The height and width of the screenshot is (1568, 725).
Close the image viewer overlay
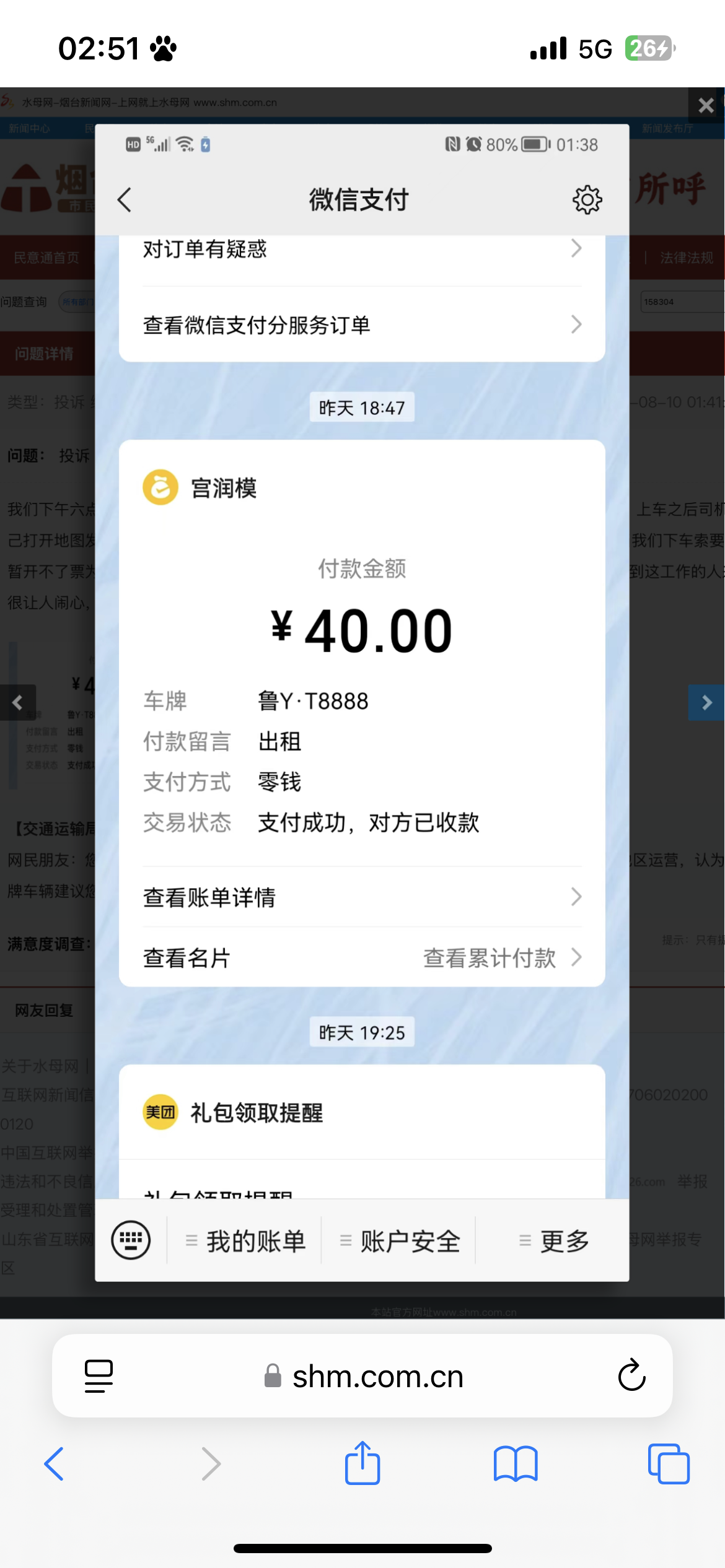tap(706, 105)
